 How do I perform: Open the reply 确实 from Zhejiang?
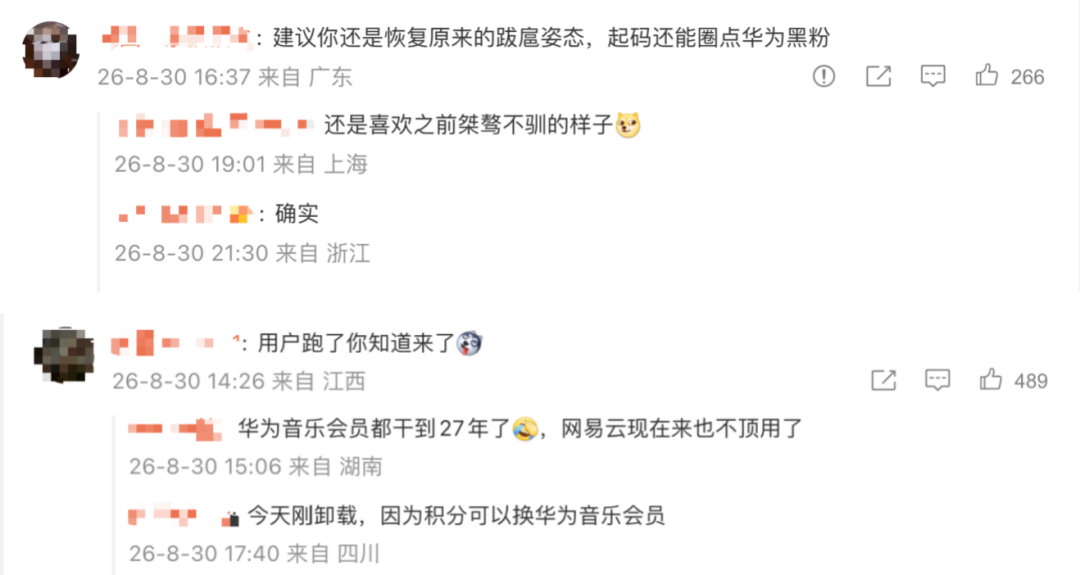297,213
